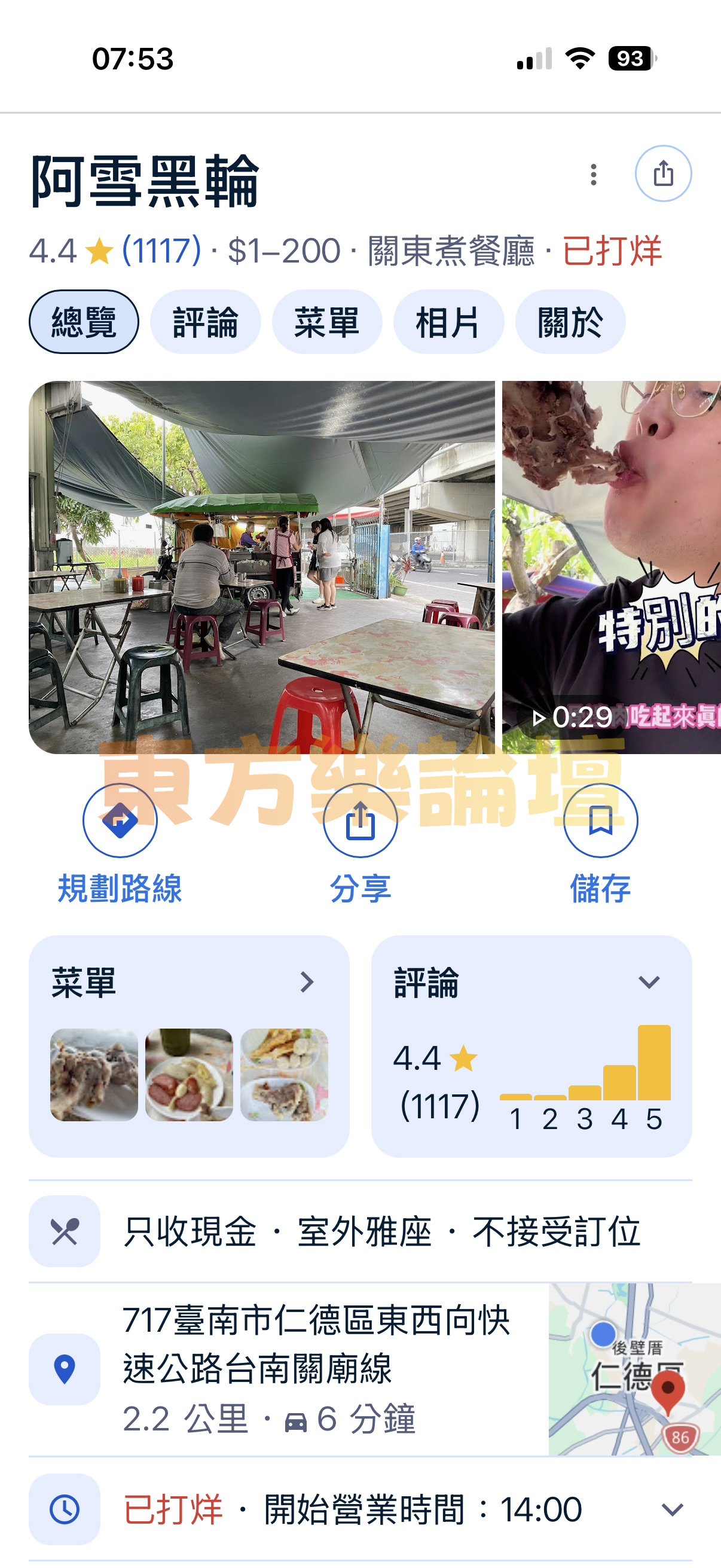Switch to the 相片 tab
Viewport: 721px width, 1568px height.
[x=448, y=322]
